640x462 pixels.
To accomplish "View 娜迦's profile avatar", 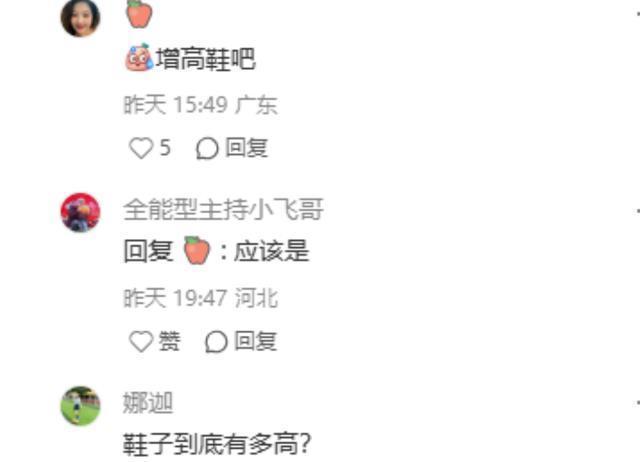I will coord(80,405).
